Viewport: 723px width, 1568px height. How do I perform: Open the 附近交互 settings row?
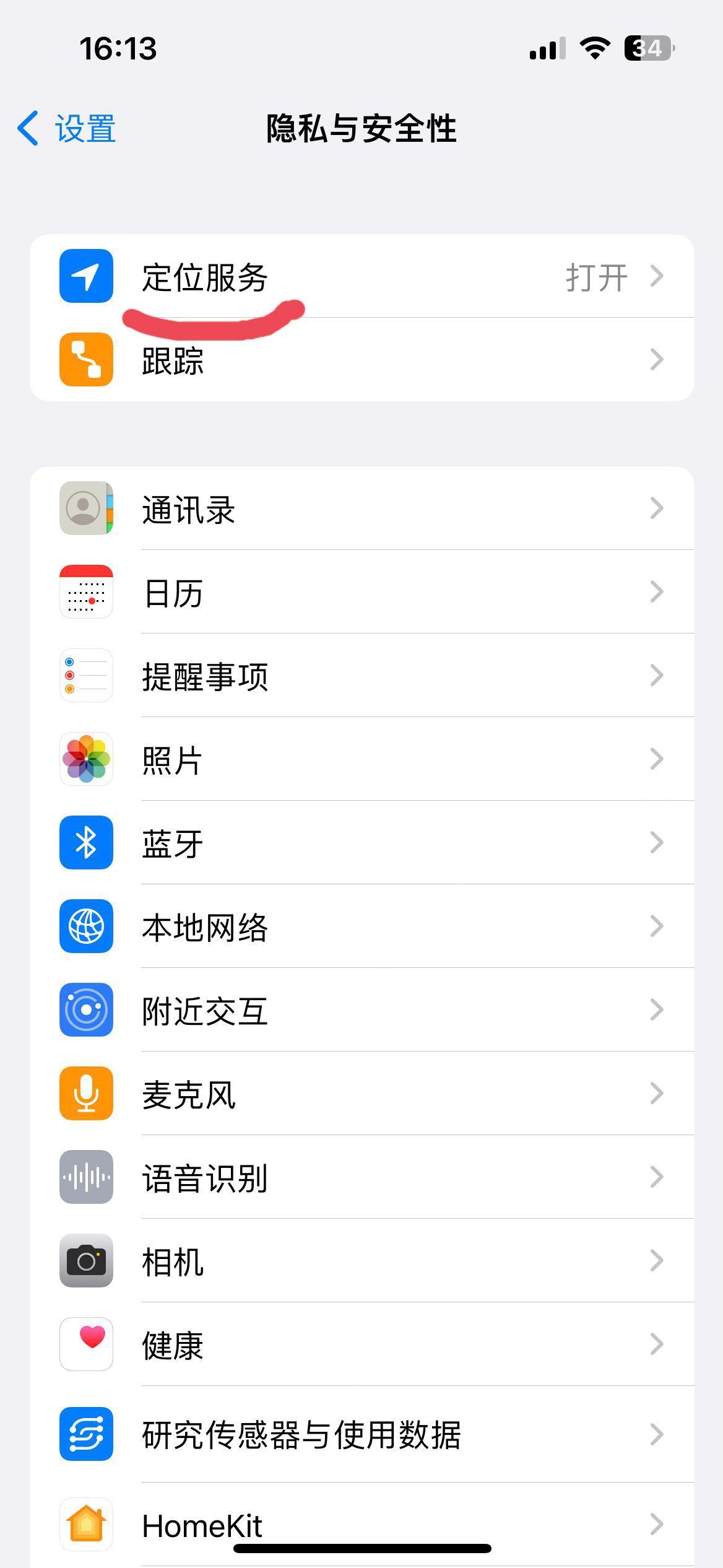(658, 1011)
